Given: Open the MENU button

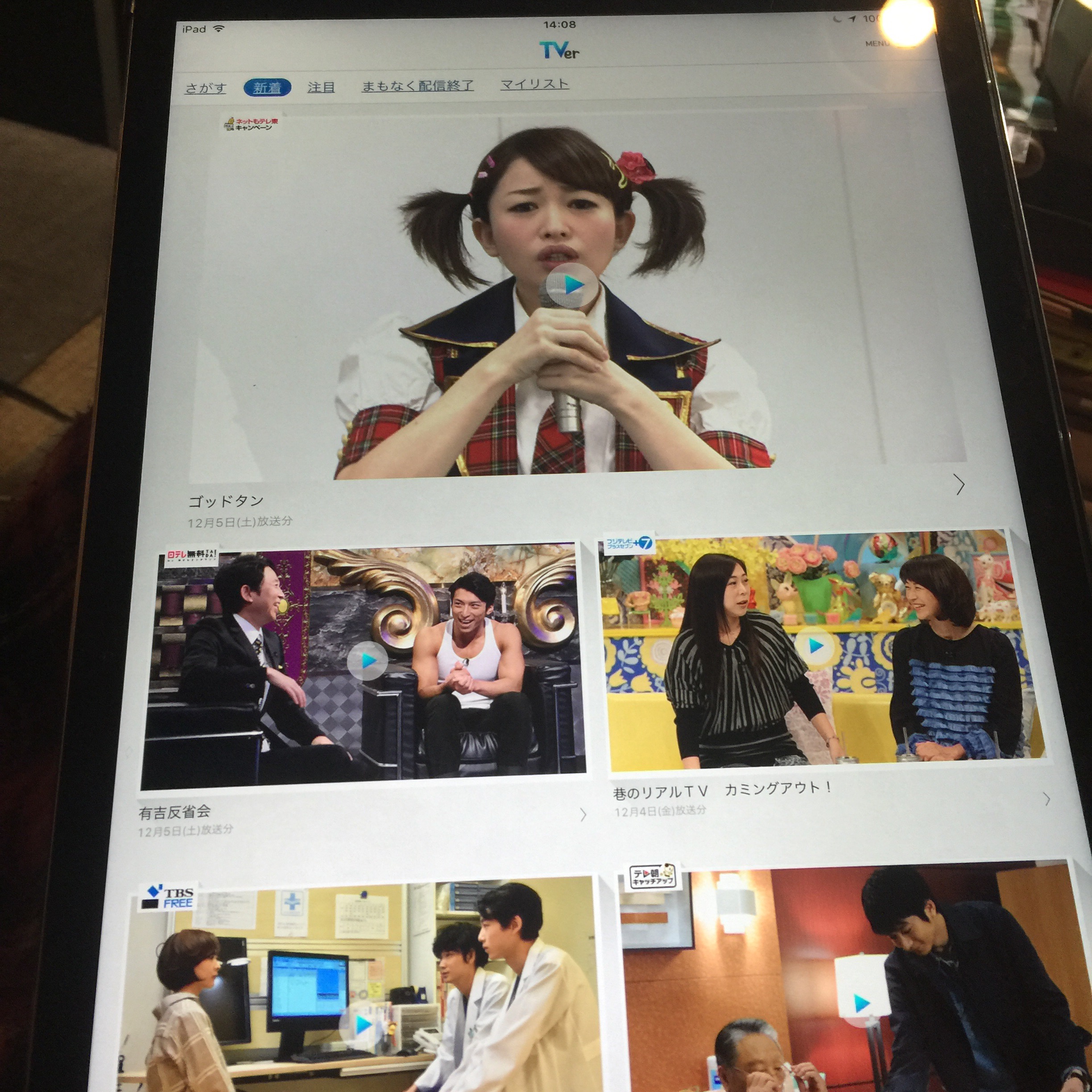Looking at the screenshot, I should pos(877,44).
